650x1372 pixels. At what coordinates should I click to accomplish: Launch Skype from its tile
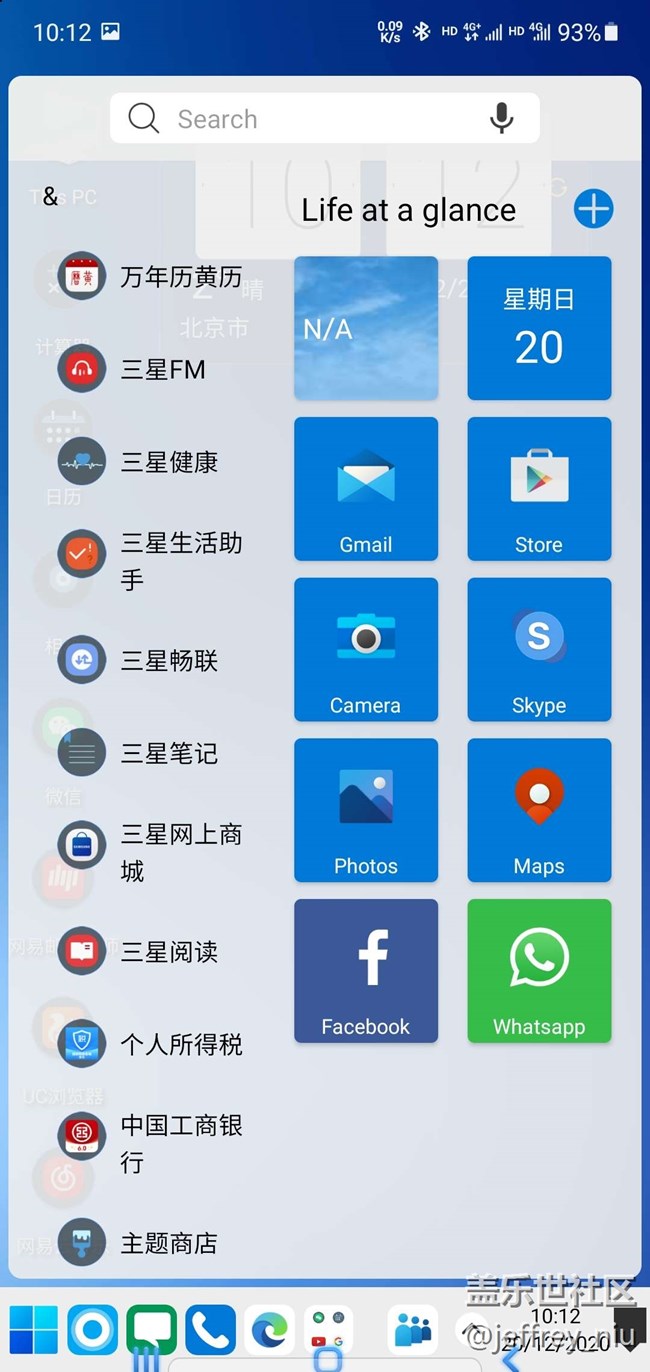539,649
